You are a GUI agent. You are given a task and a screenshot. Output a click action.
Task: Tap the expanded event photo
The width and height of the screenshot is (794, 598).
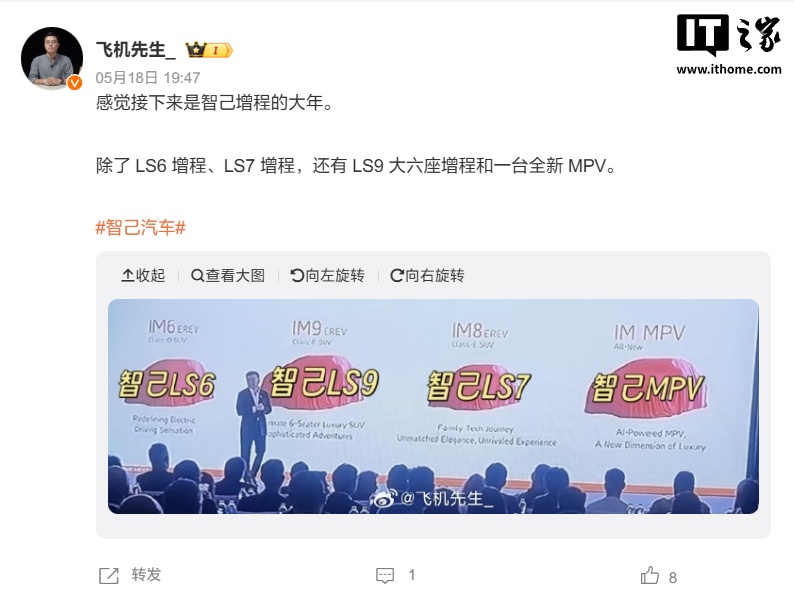433,406
